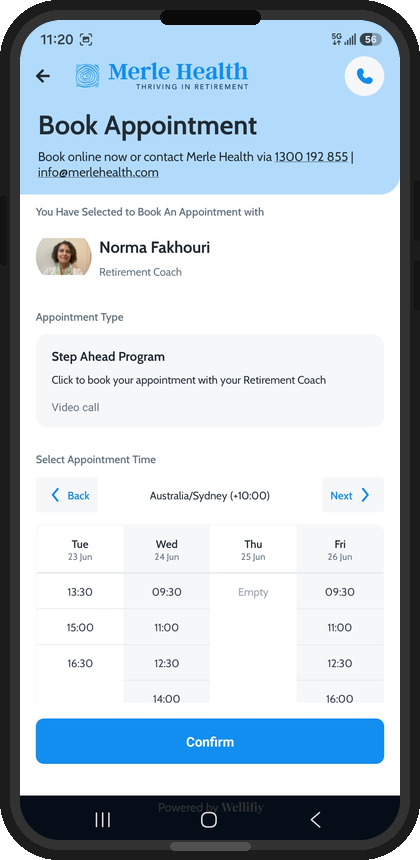Confirm the appointment booking
420x860 pixels.
click(210, 742)
